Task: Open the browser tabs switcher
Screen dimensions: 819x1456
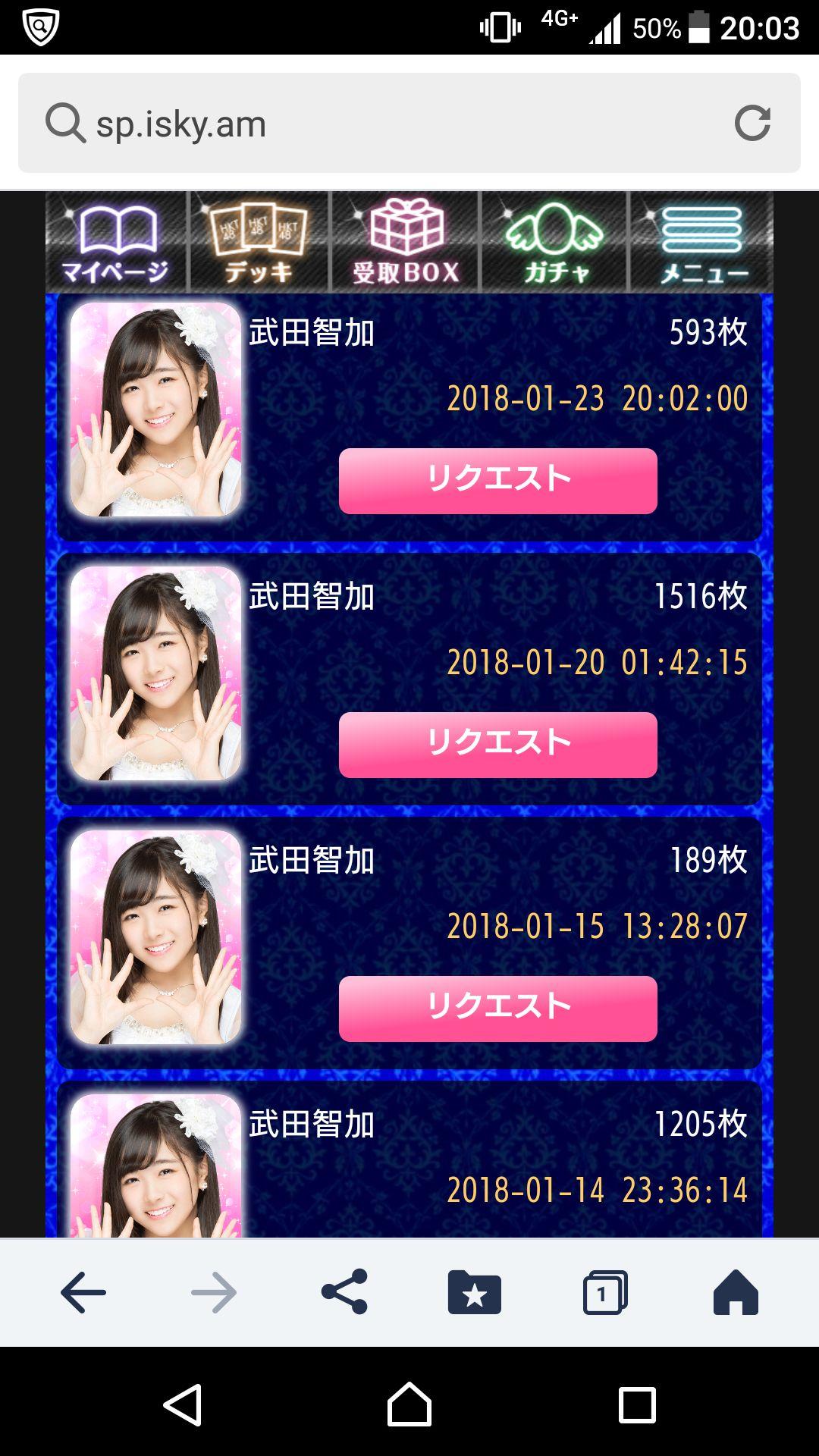Action: [604, 1292]
